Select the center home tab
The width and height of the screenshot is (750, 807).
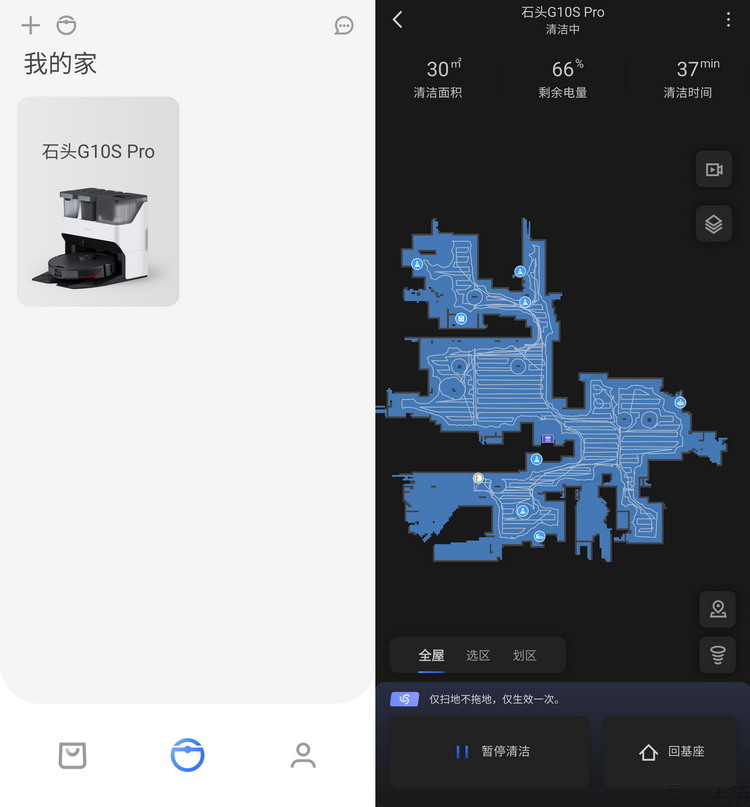point(187,755)
